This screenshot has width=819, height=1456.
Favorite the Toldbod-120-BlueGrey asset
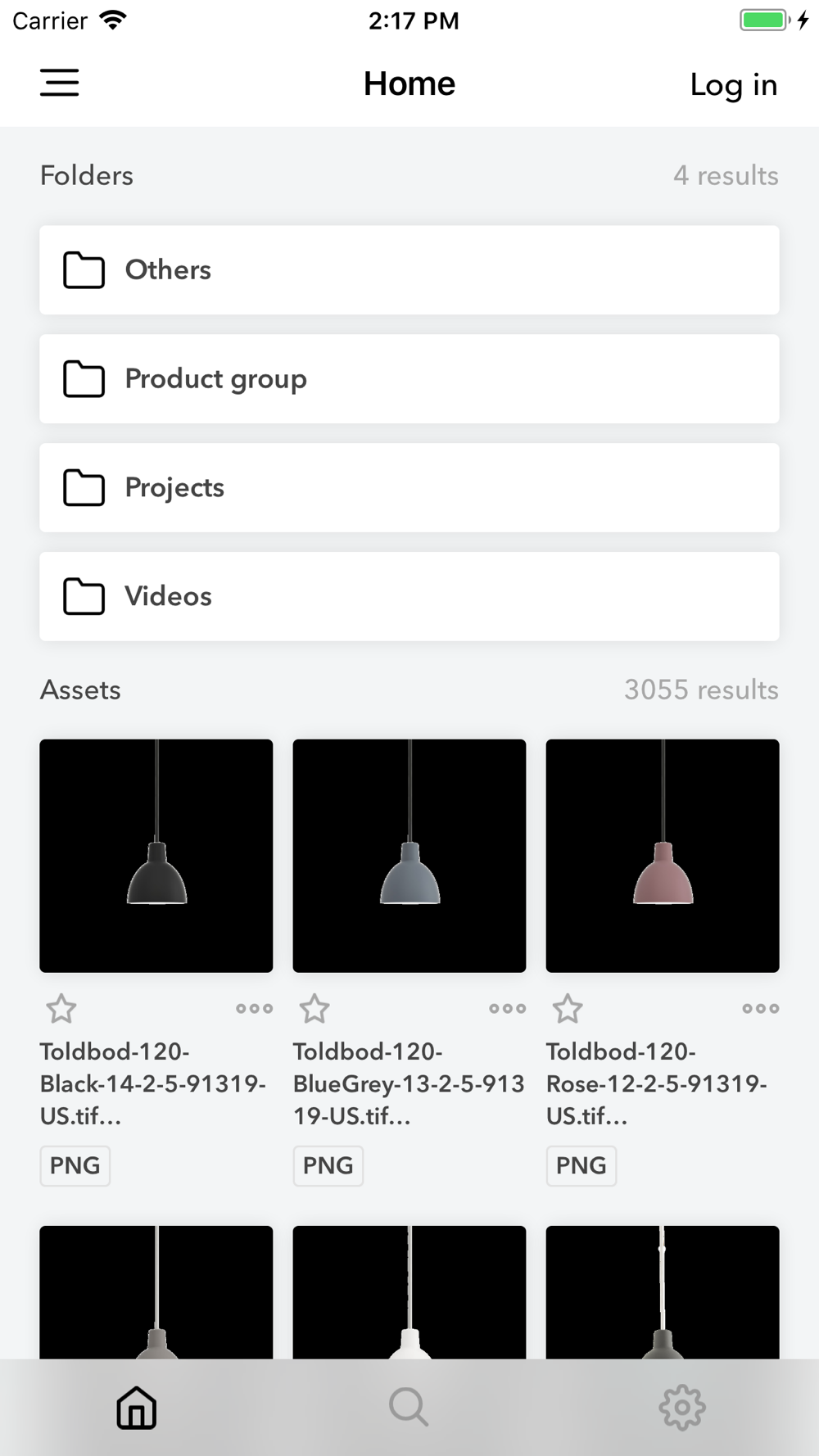pos(314,1009)
